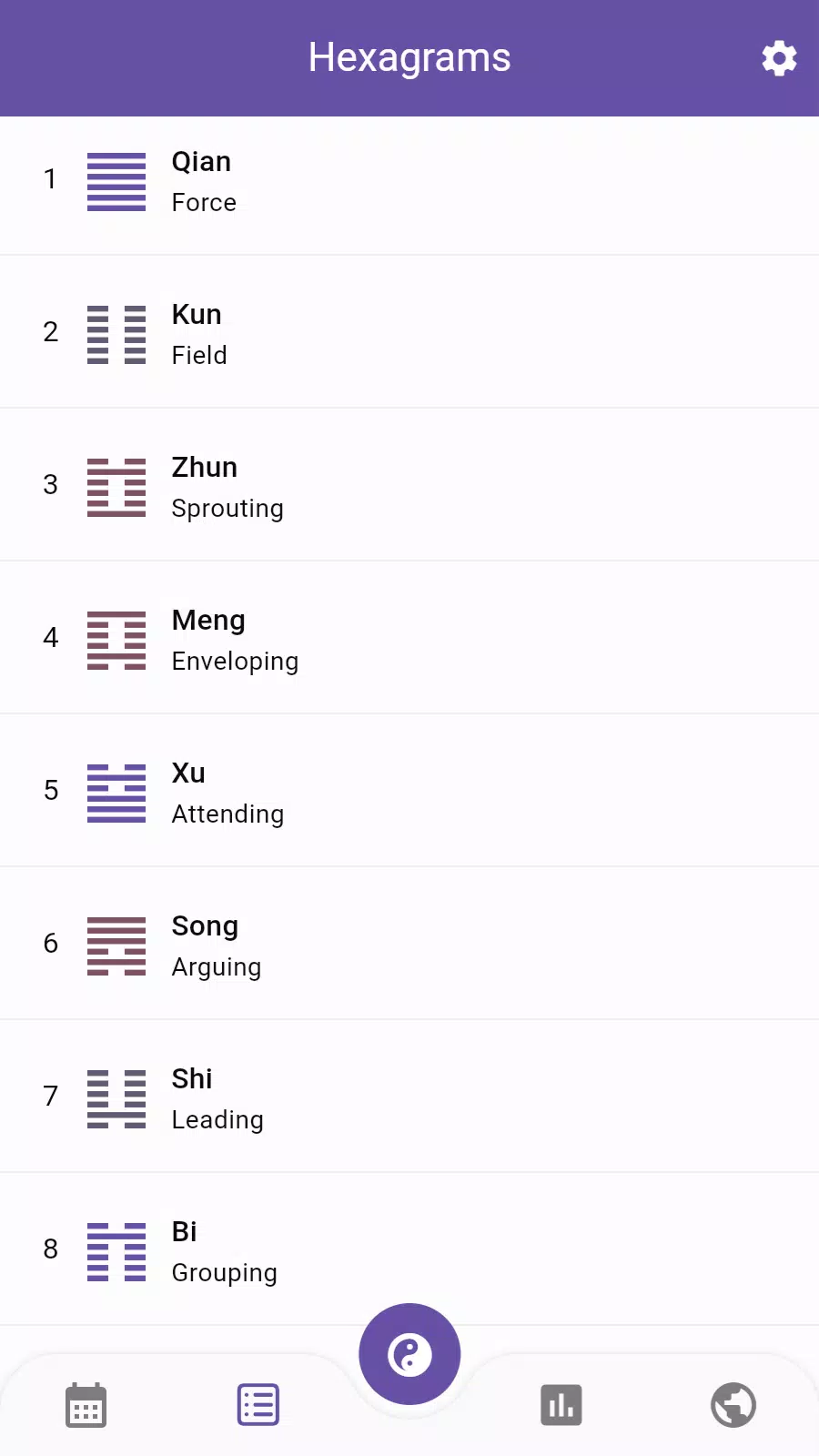Tap the yin-yang floating button
Viewport: 819px width, 1456px height.
(x=409, y=1354)
